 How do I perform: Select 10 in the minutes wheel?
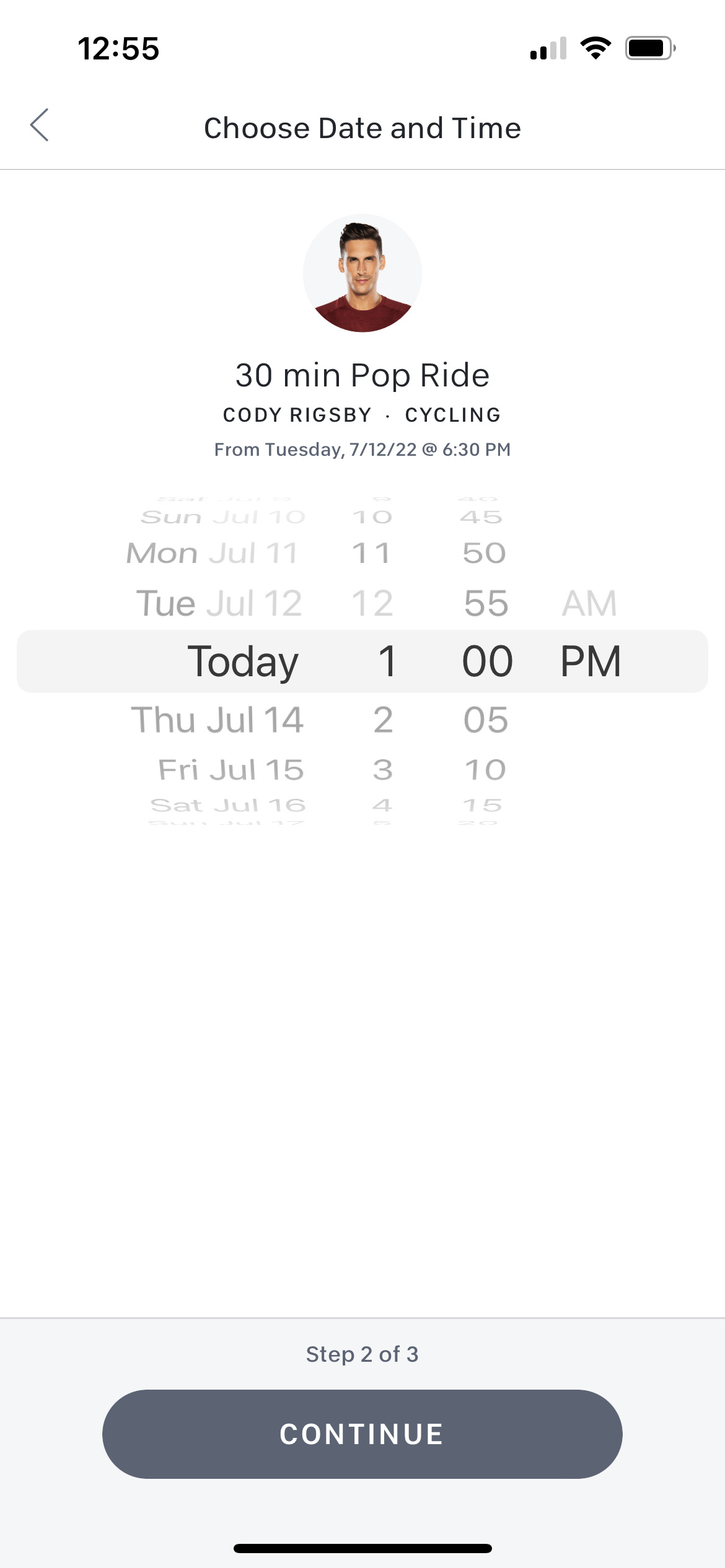pyautogui.click(x=485, y=770)
